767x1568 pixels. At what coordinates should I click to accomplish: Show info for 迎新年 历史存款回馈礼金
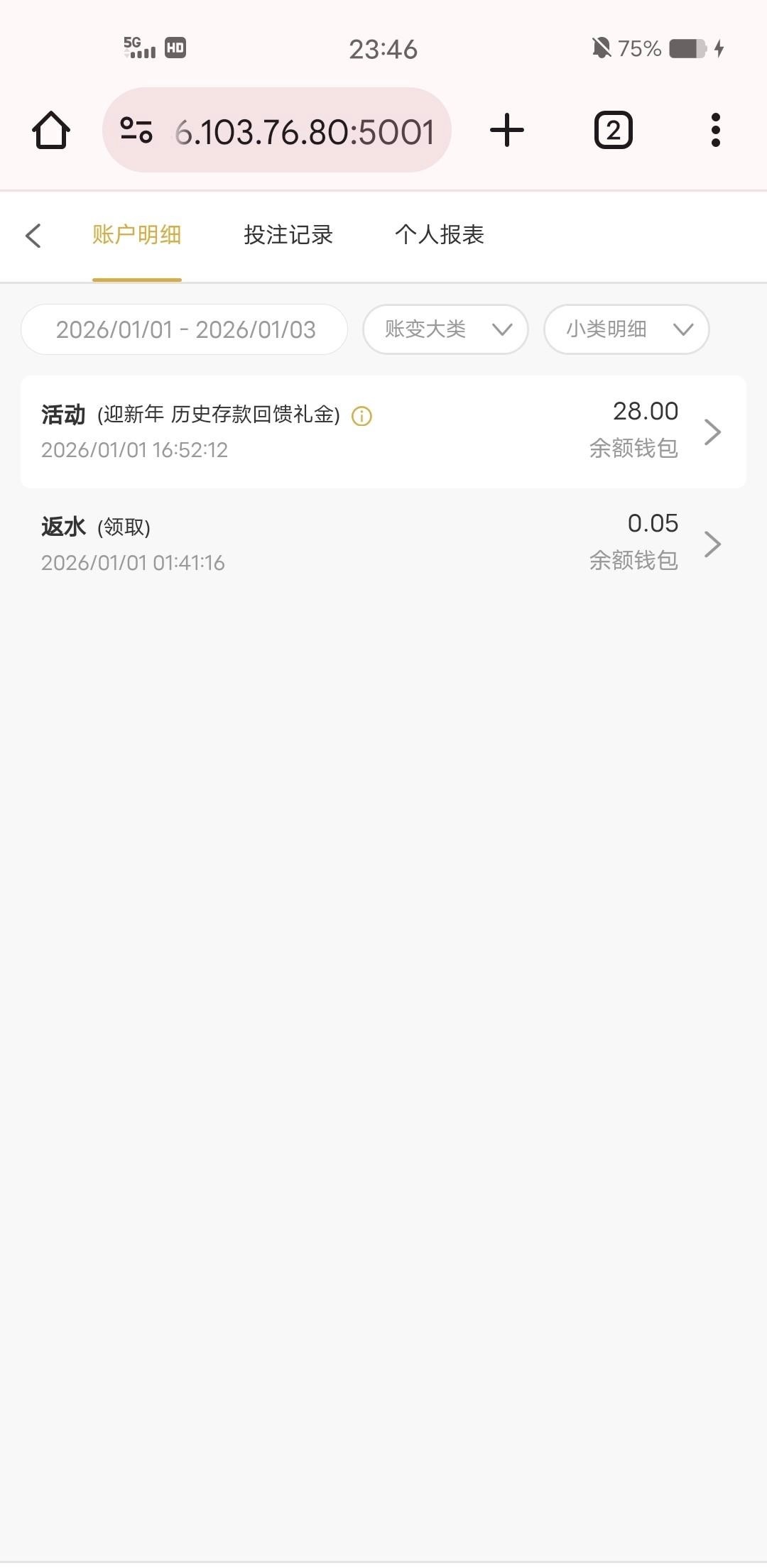(x=362, y=416)
